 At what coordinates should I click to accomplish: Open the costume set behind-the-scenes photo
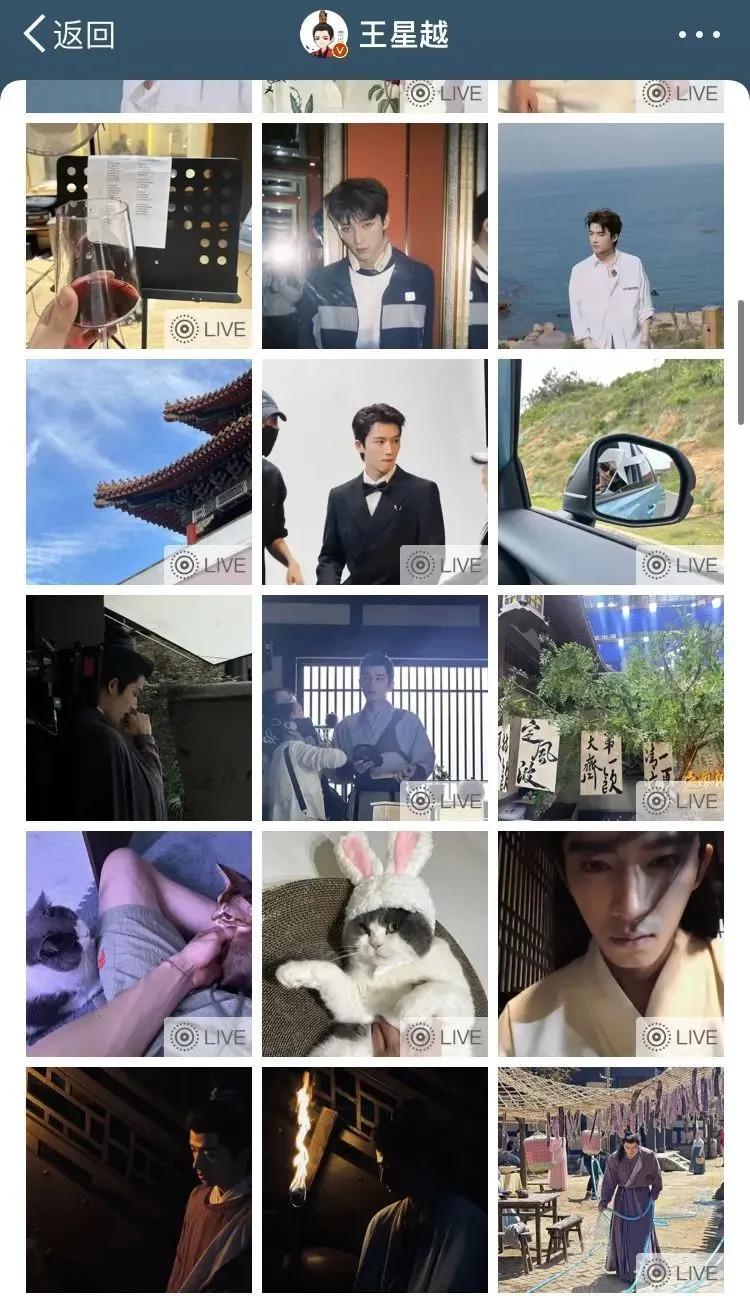pos(374,707)
